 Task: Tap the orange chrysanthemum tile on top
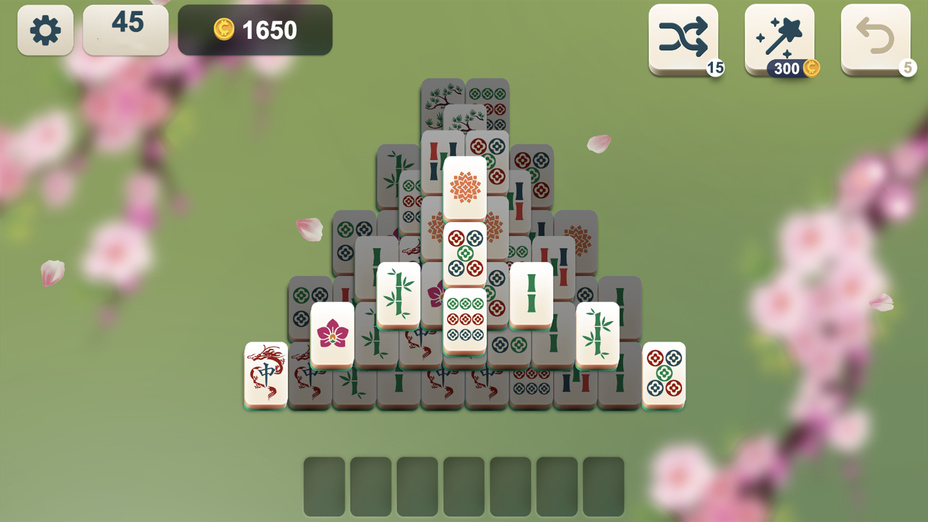[x=465, y=187]
